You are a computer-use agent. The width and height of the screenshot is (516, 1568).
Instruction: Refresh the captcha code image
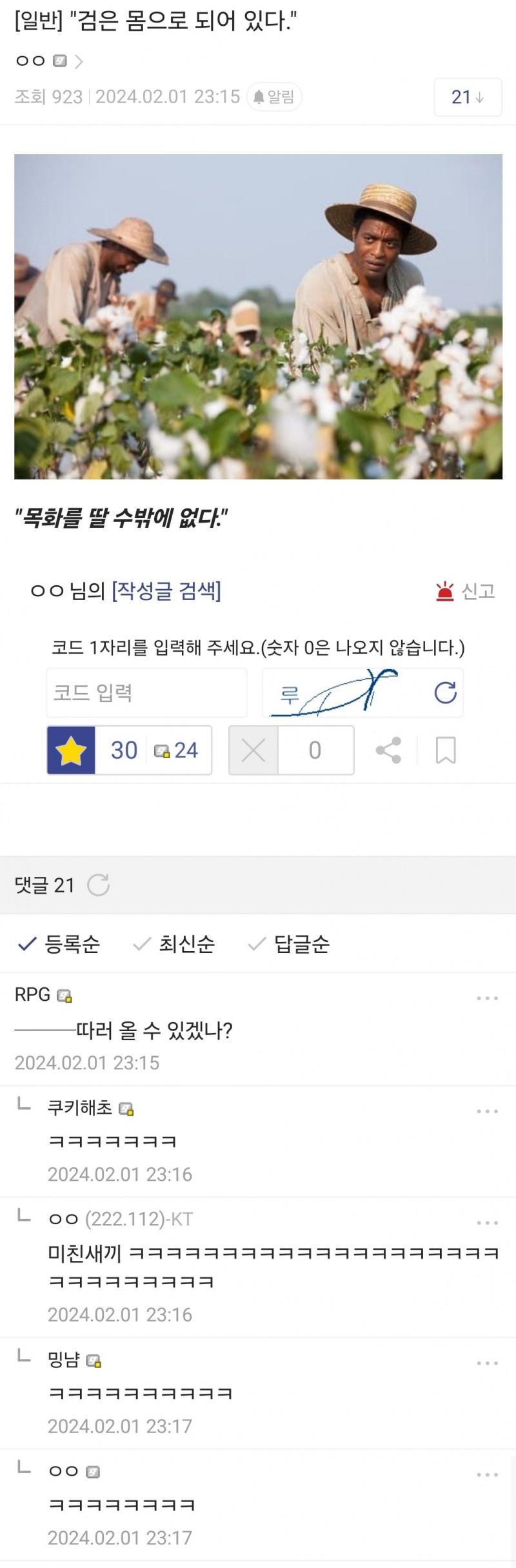(x=445, y=693)
